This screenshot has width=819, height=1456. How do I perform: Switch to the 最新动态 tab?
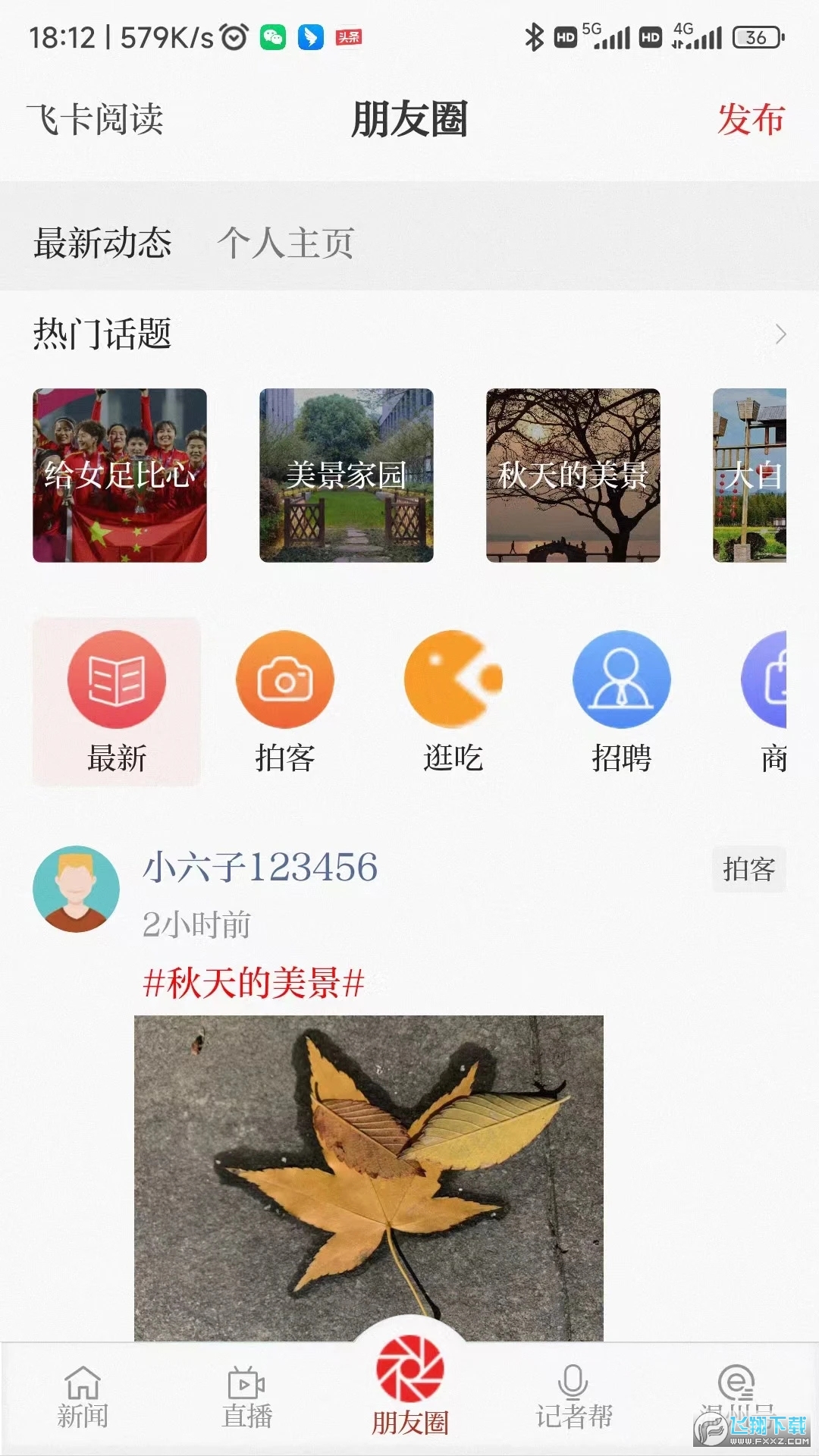tap(104, 243)
